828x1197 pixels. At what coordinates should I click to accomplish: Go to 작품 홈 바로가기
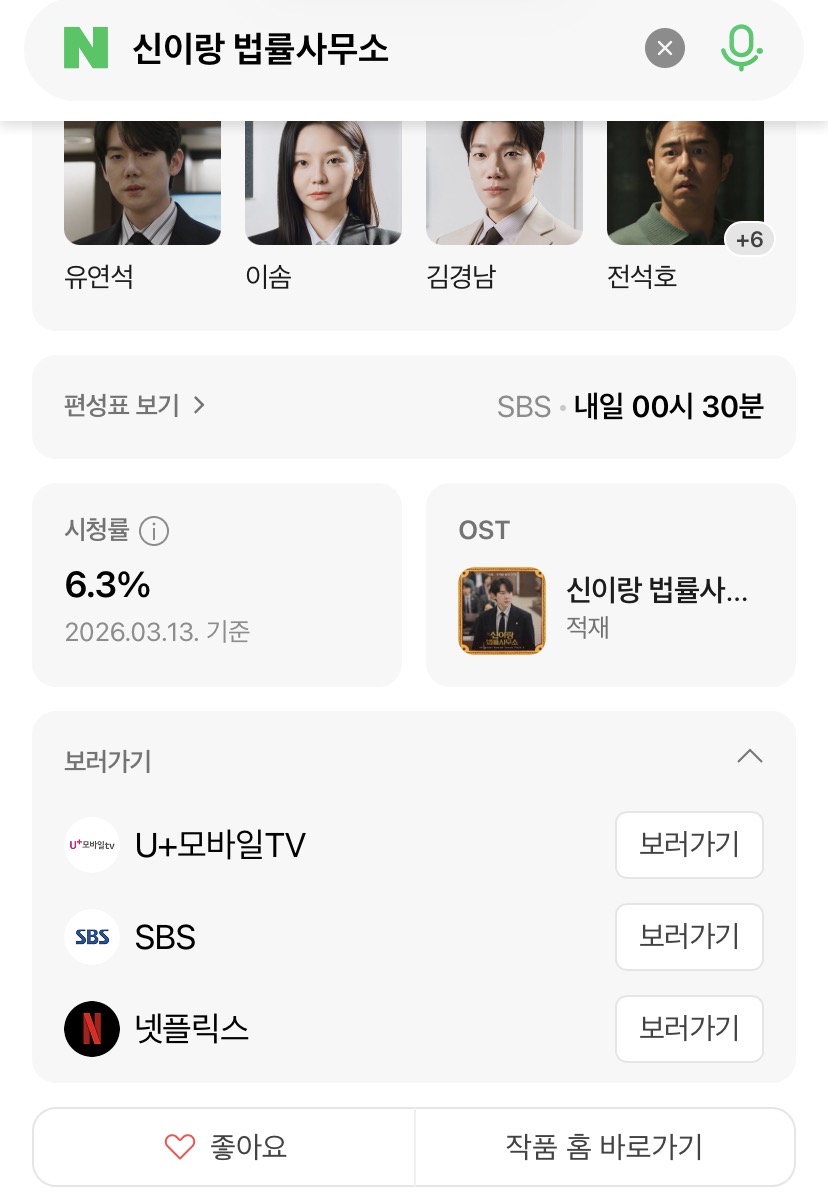tap(604, 1147)
